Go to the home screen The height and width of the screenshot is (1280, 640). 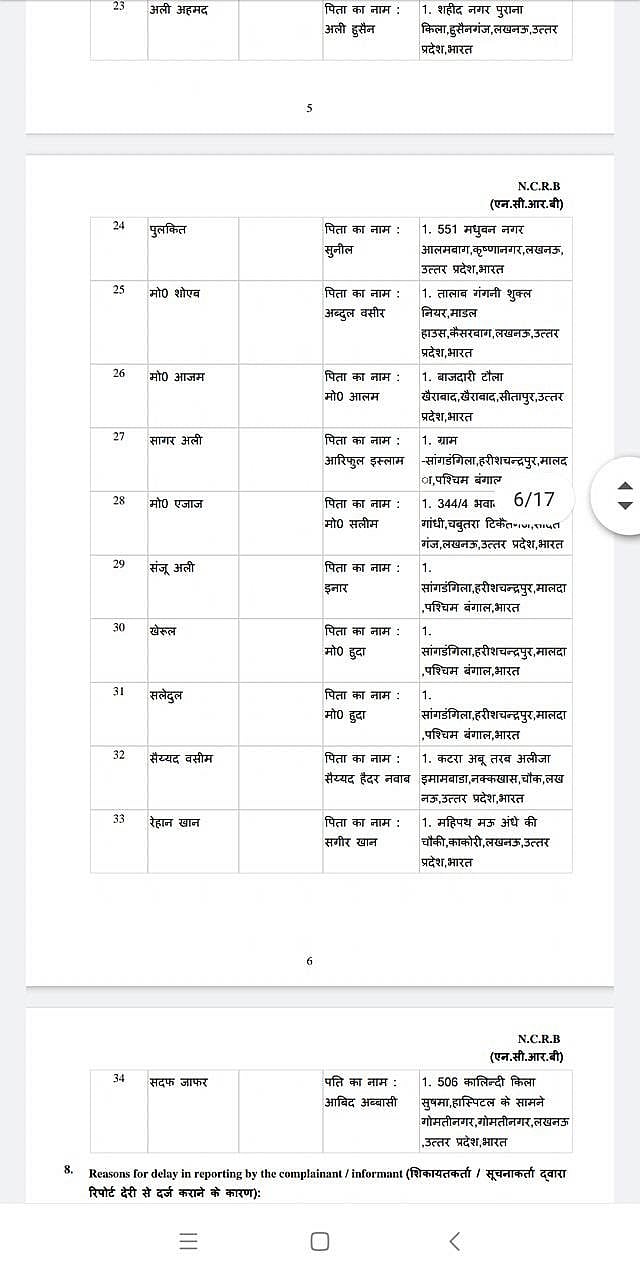click(x=320, y=1241)
